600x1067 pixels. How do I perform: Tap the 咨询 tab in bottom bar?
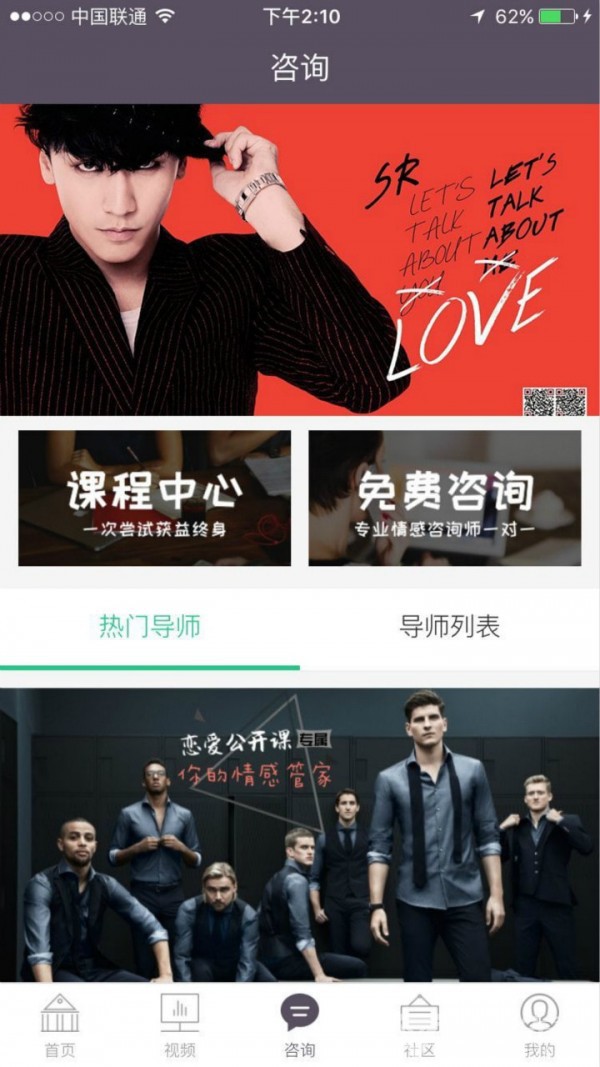tap(300, 1025)
